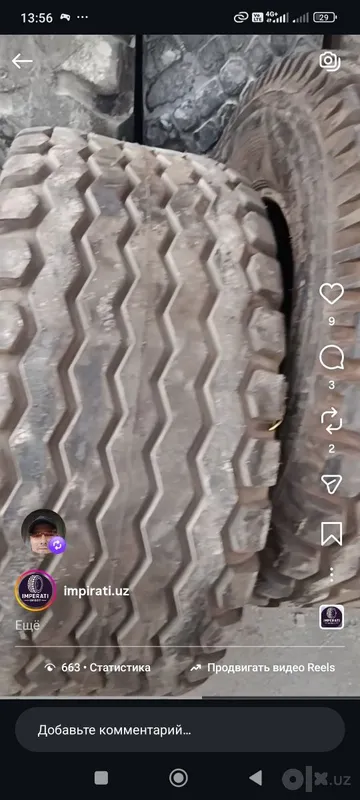The height and width of the screenshot is (800, 360).
Task: Open the camera icon at top right
Action: [x=330, y=61]
